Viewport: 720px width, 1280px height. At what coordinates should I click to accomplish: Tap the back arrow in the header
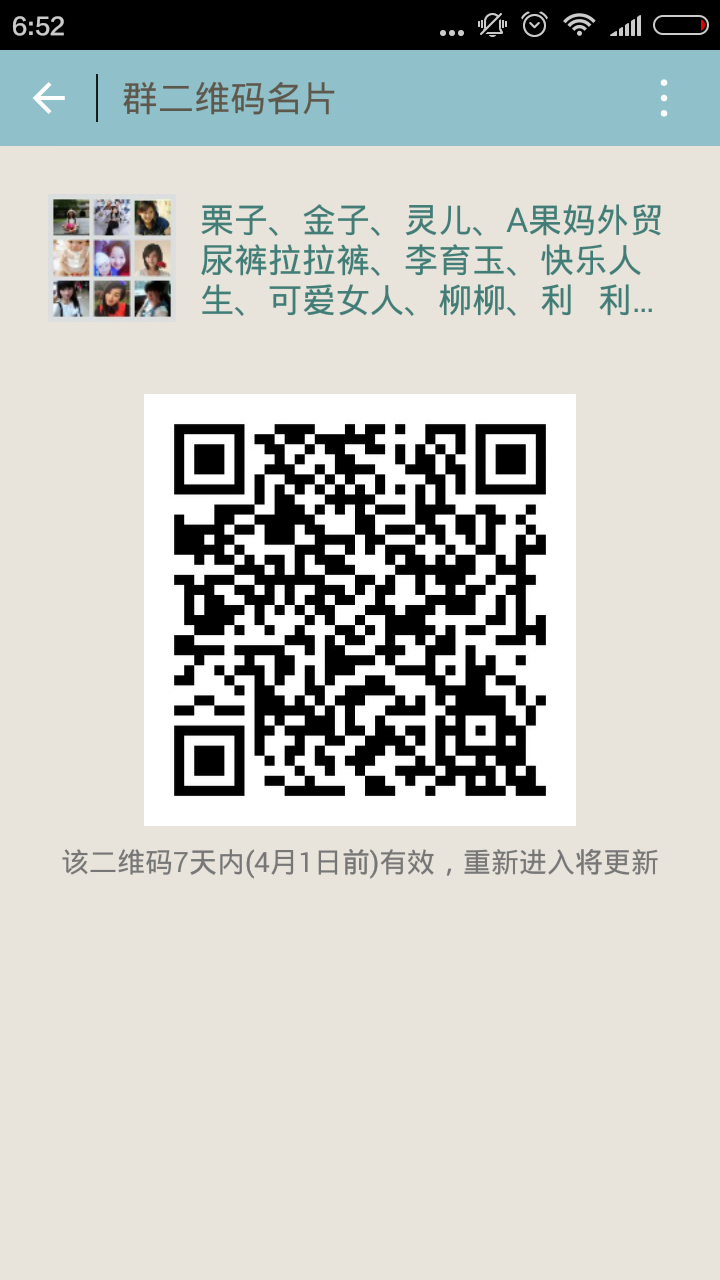(48, 98)
